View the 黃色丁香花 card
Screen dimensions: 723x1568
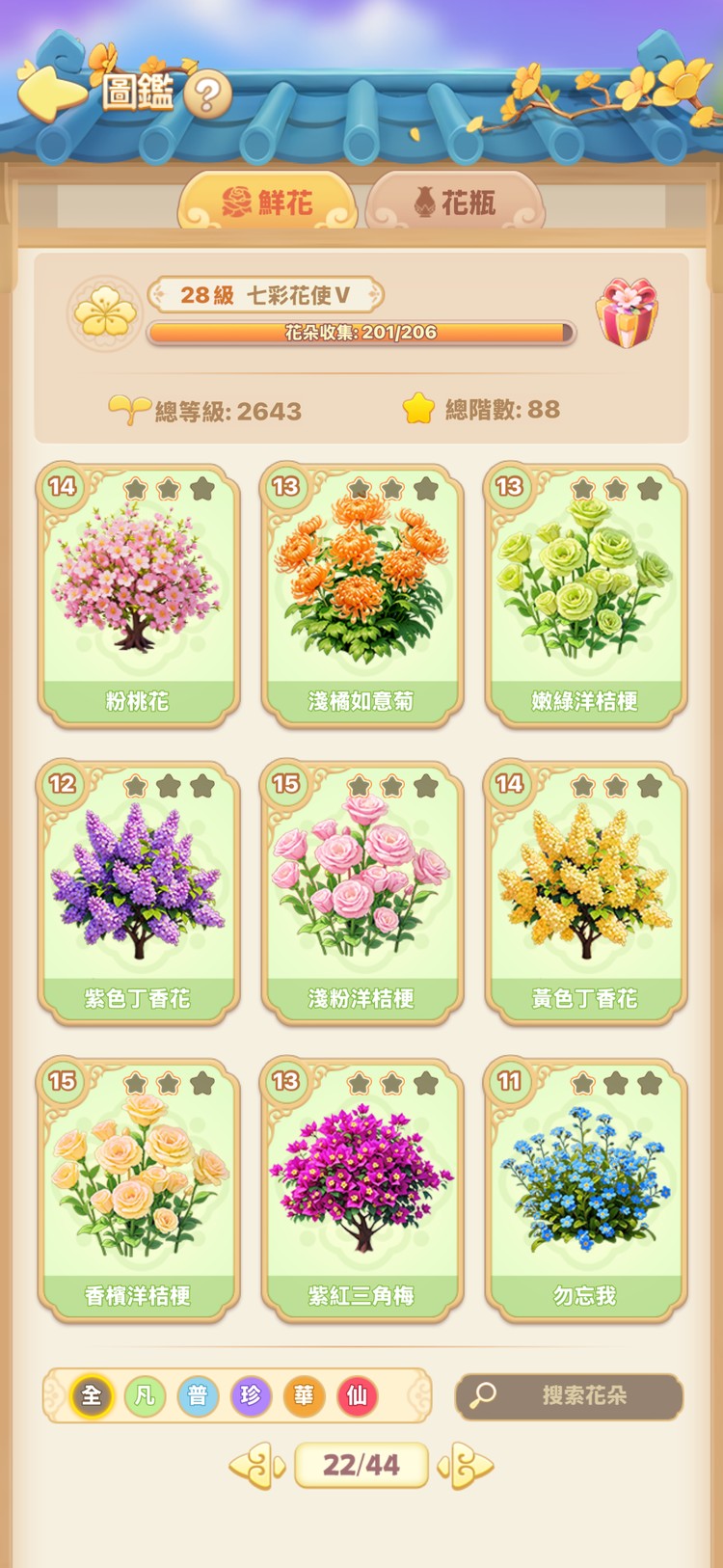(x=585, y=892)
